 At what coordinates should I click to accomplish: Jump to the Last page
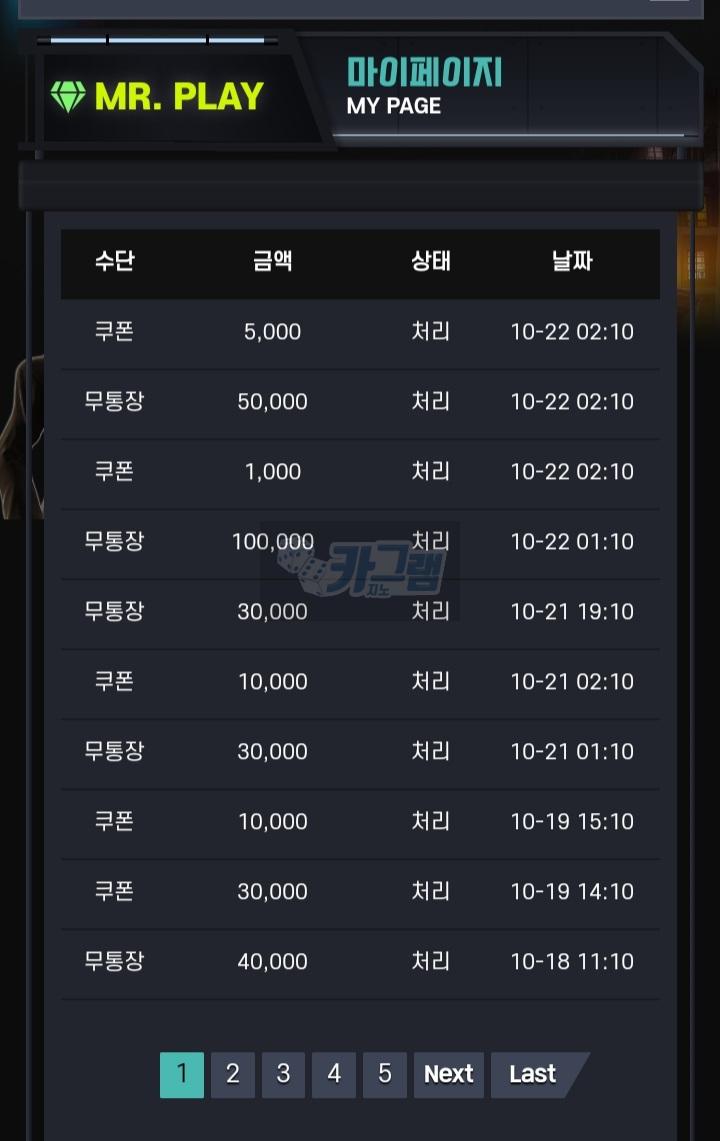click(532, 1074)
